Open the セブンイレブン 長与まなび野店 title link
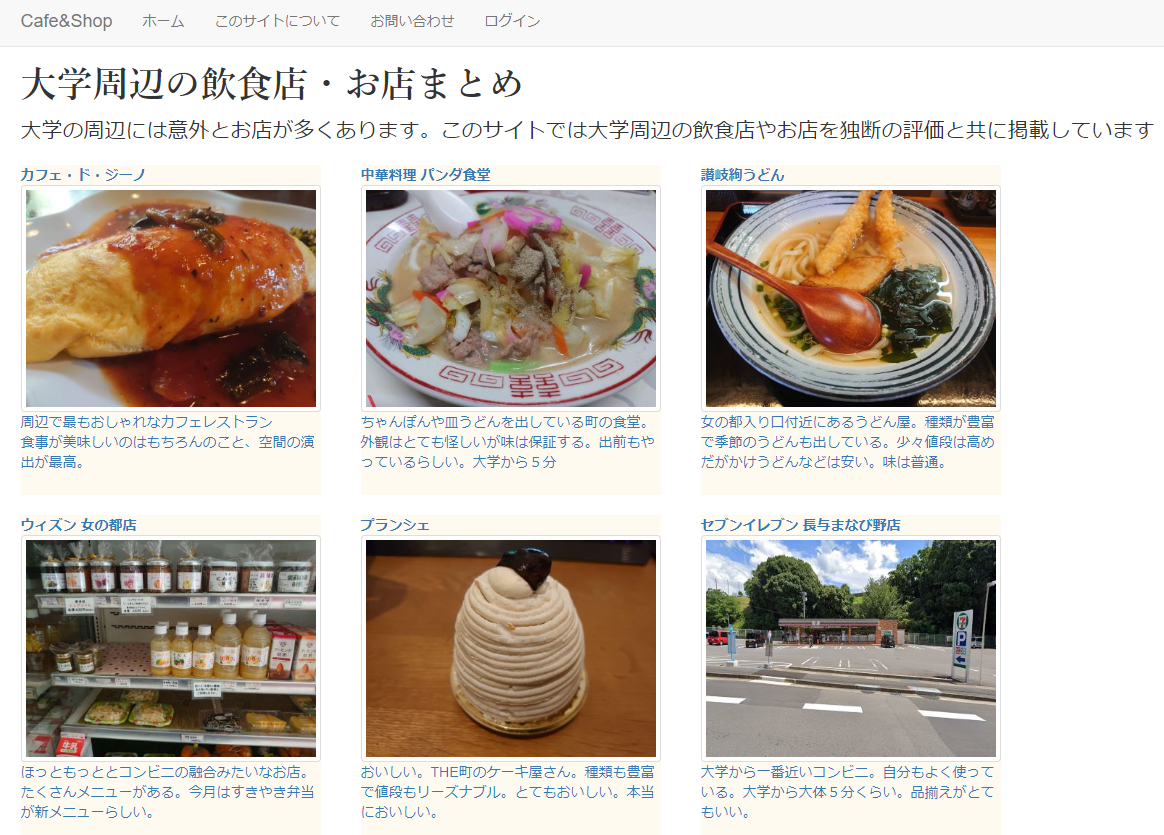Viewport: 1164px width, 835px height. pos(801,525)
